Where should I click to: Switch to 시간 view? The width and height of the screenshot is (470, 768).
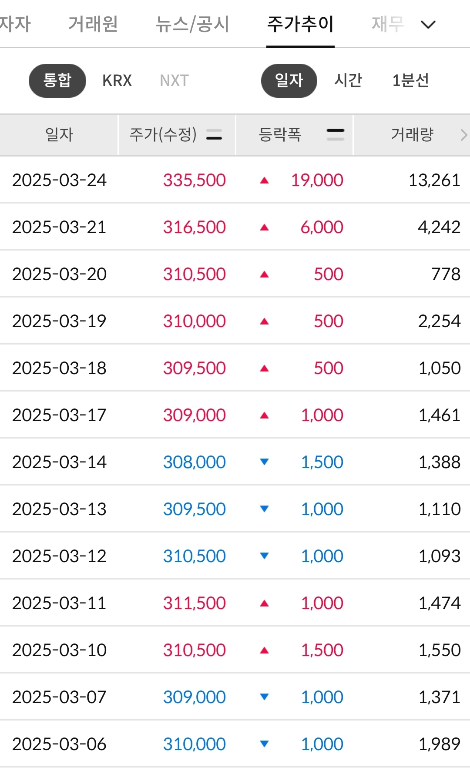click(x=348, y=80)
